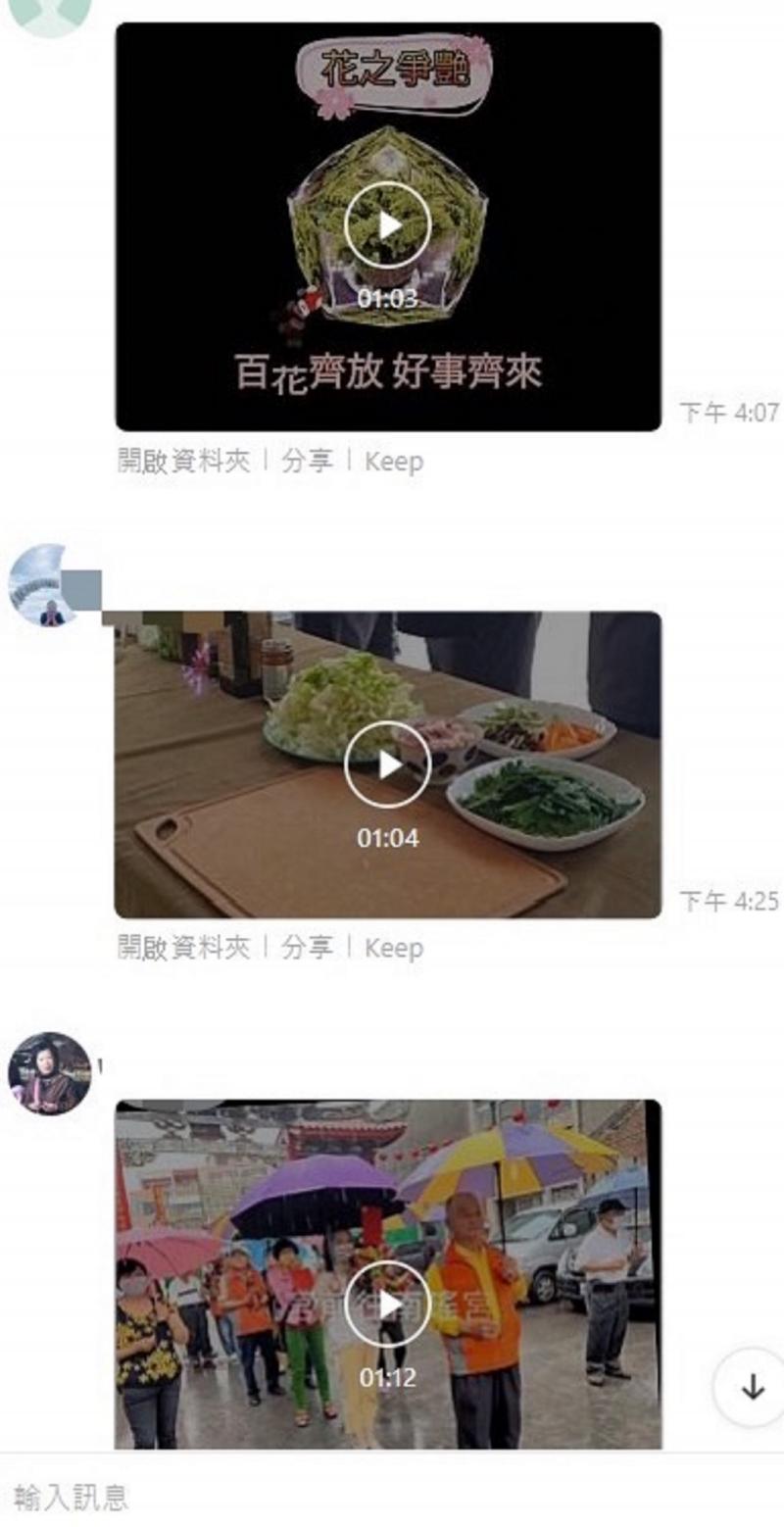
Task: Play the 01:03 flower video
Action: pyautogui.click(x=387, y=225)
